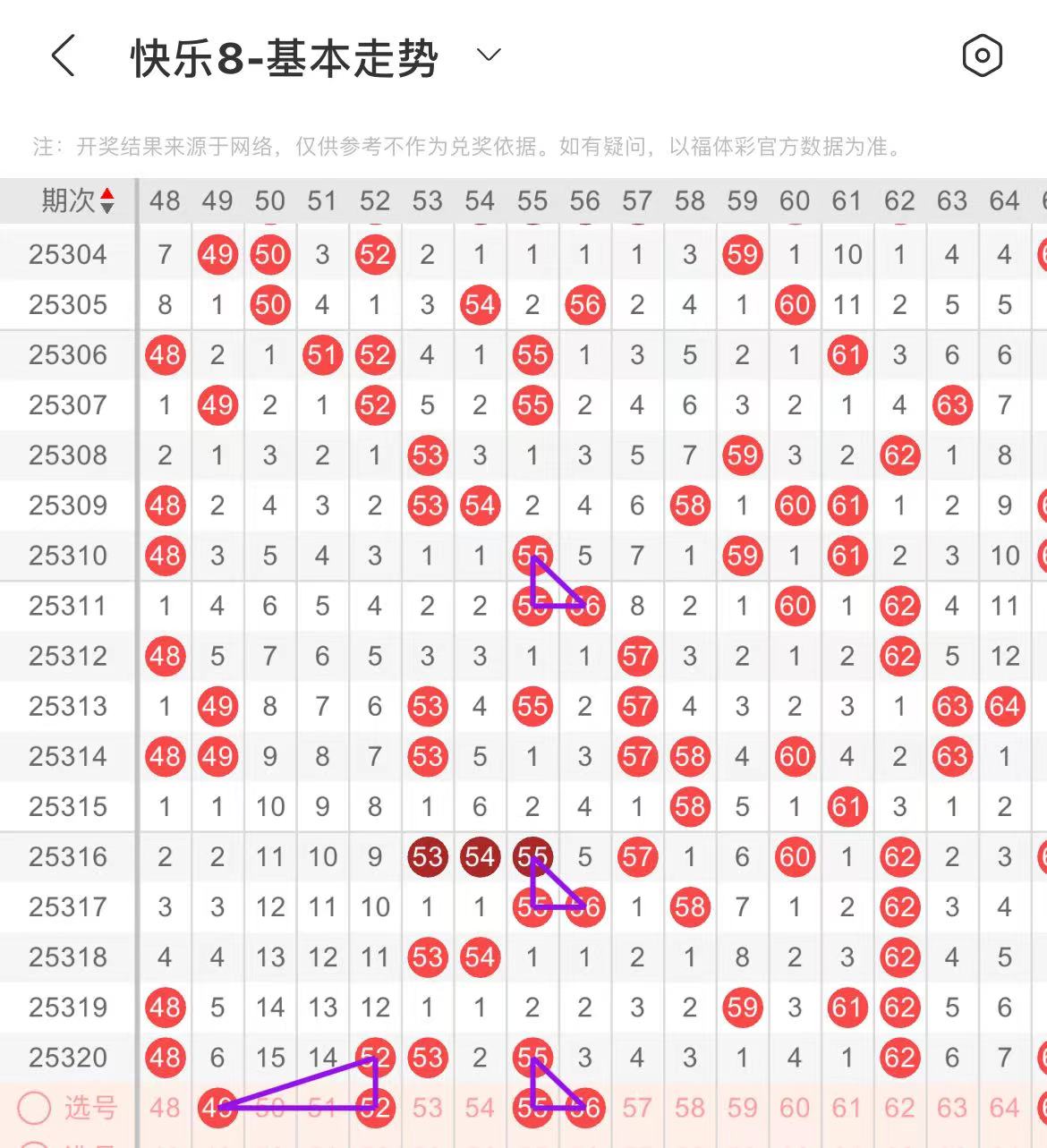Select the 选号 radio circle
The height and width of the screenshot is (1148, 1047).
coord(34,1108)
